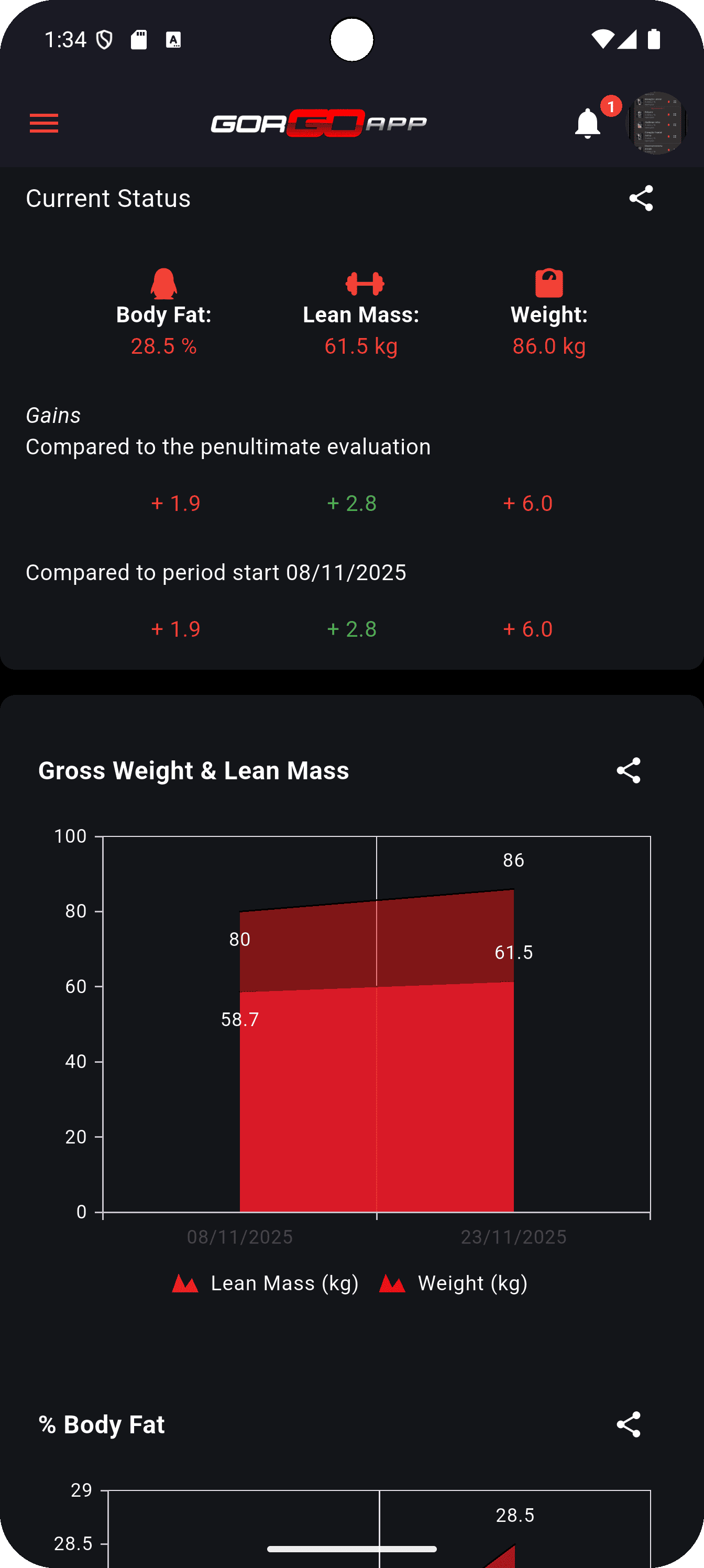
Task: Open the profile avatar
Action: [656, 123]
